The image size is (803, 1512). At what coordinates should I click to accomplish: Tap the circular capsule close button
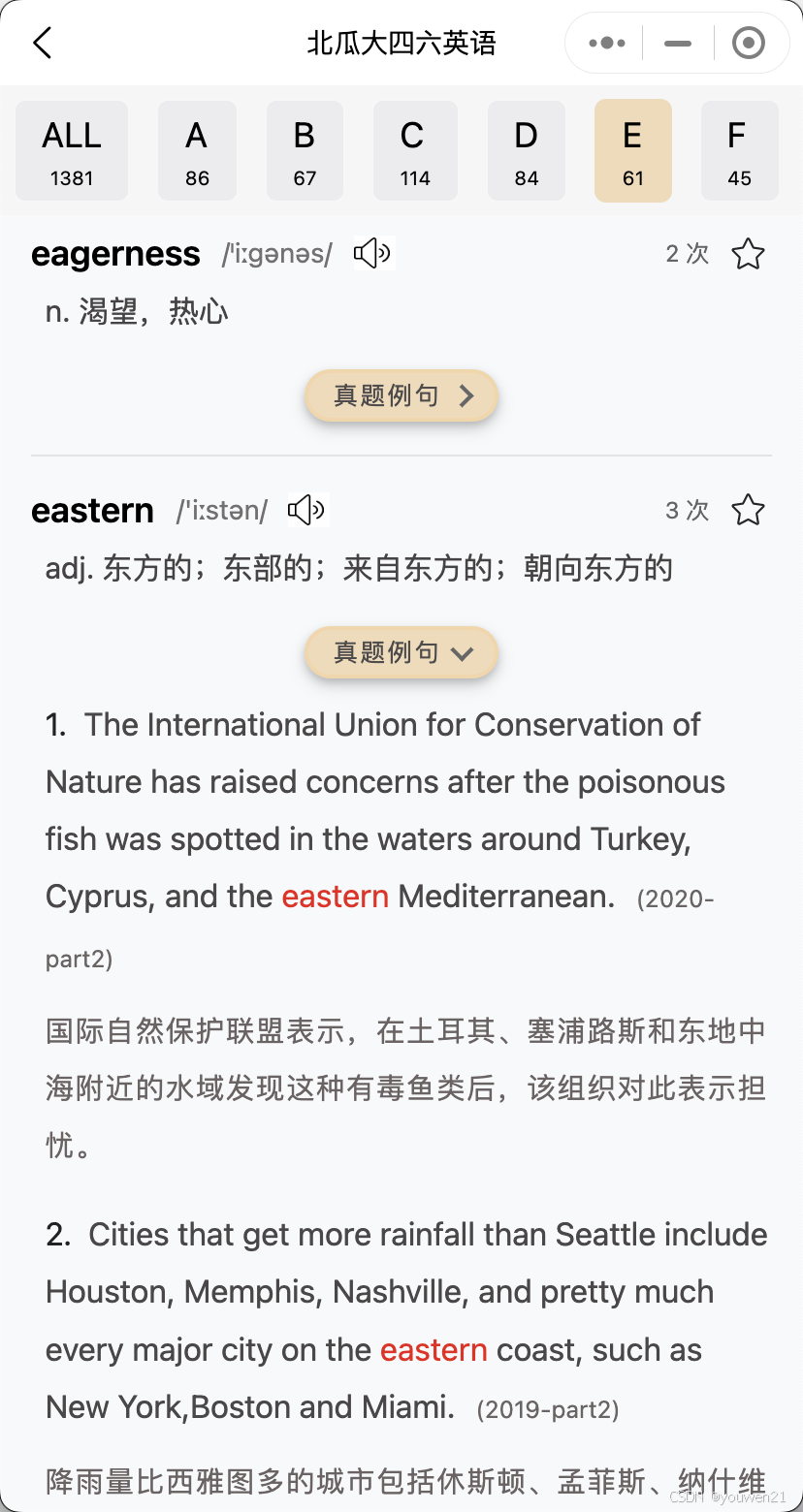coord(749,43)
